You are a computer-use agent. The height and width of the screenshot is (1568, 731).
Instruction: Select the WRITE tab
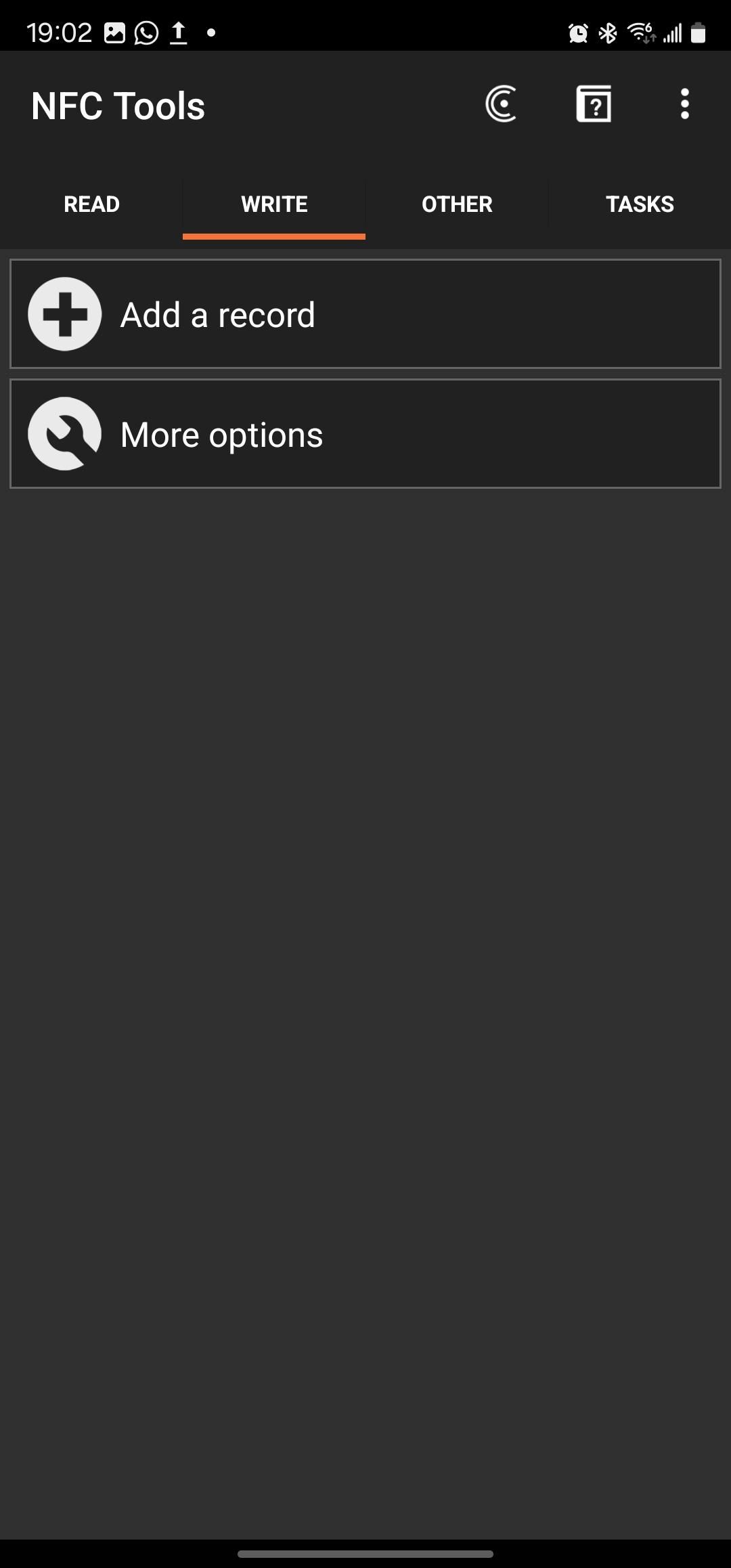point(274,204)
